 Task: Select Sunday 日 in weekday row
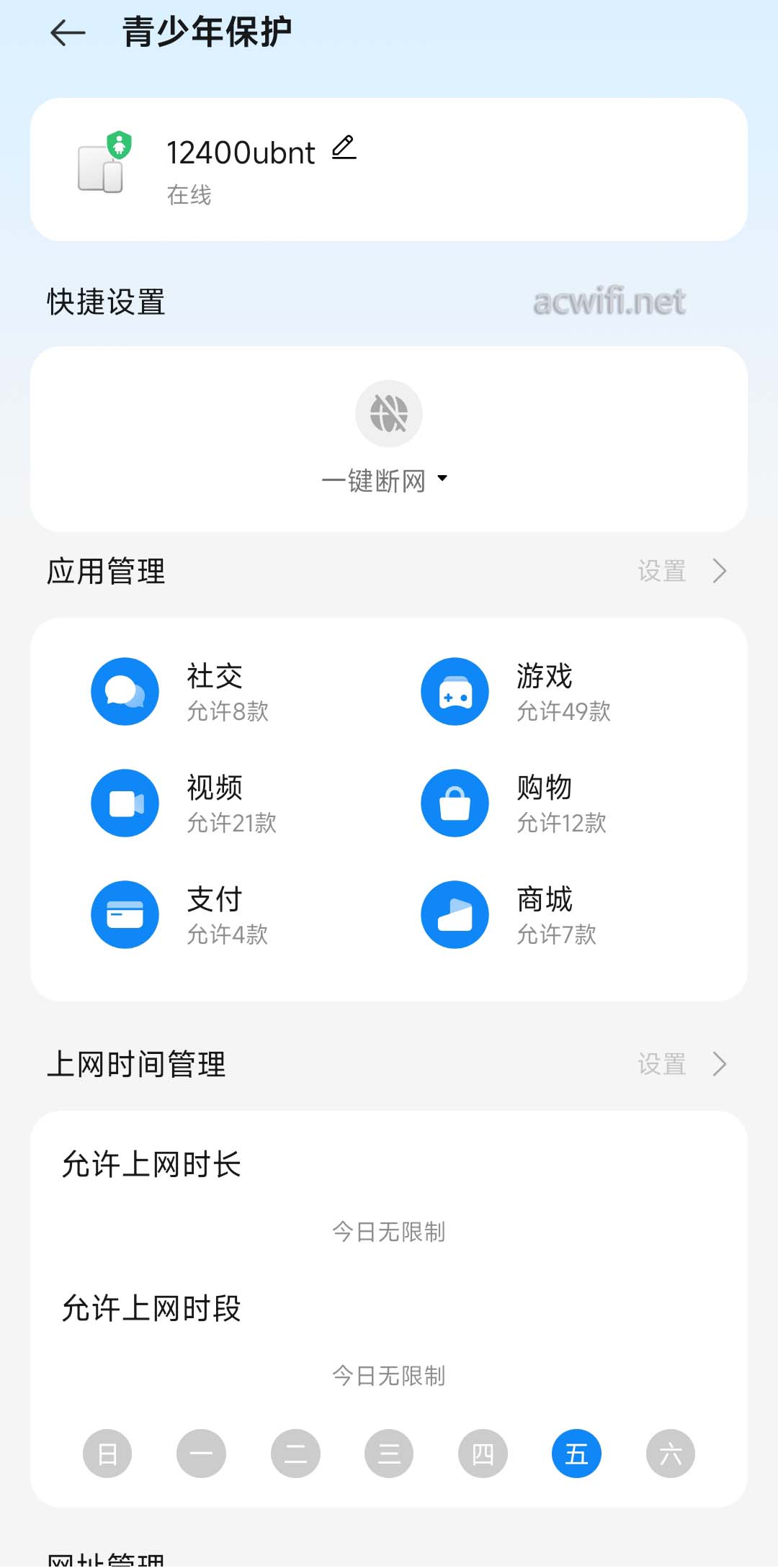pos(107,1454)
